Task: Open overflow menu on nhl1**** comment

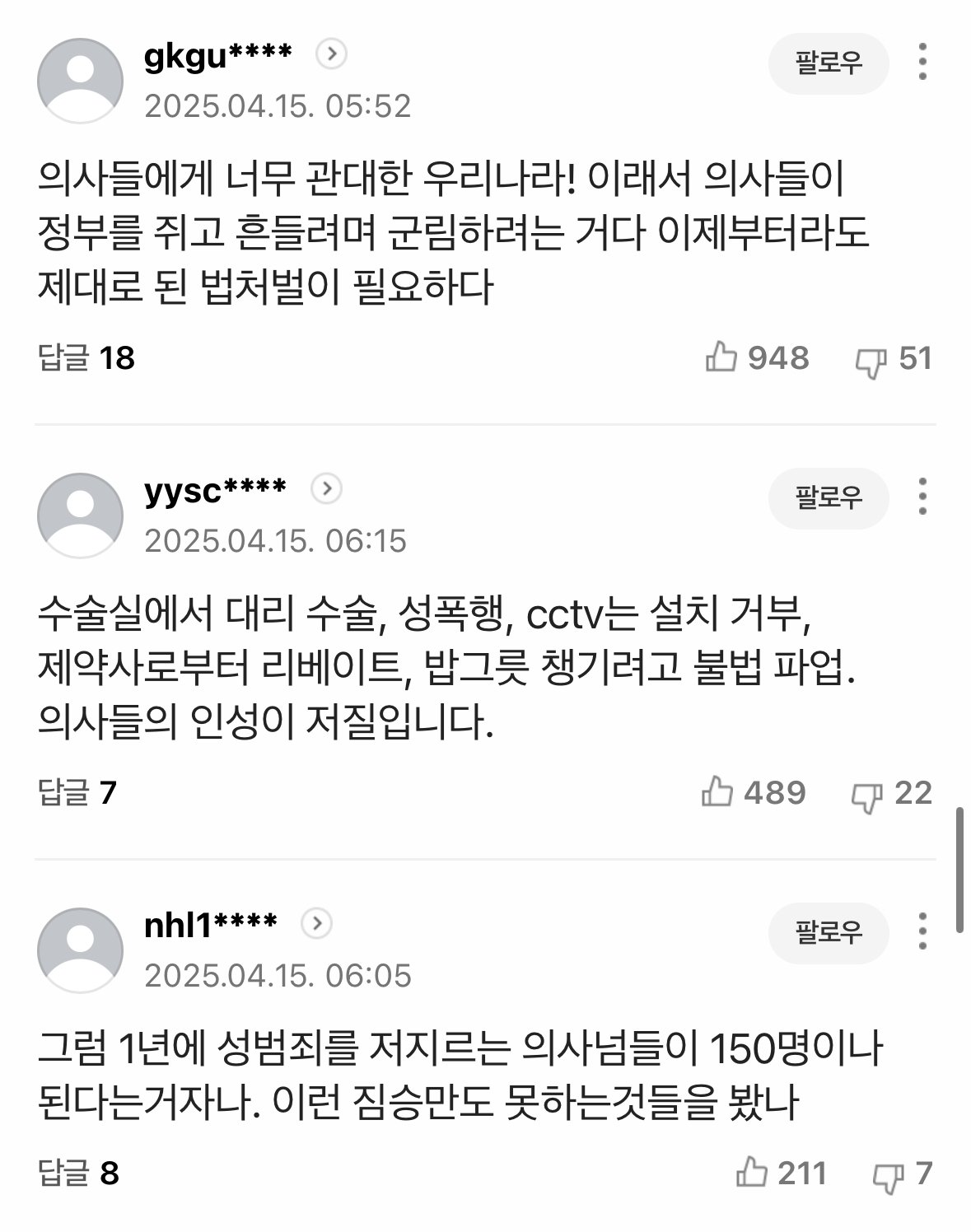Action: tap(922, 931)
